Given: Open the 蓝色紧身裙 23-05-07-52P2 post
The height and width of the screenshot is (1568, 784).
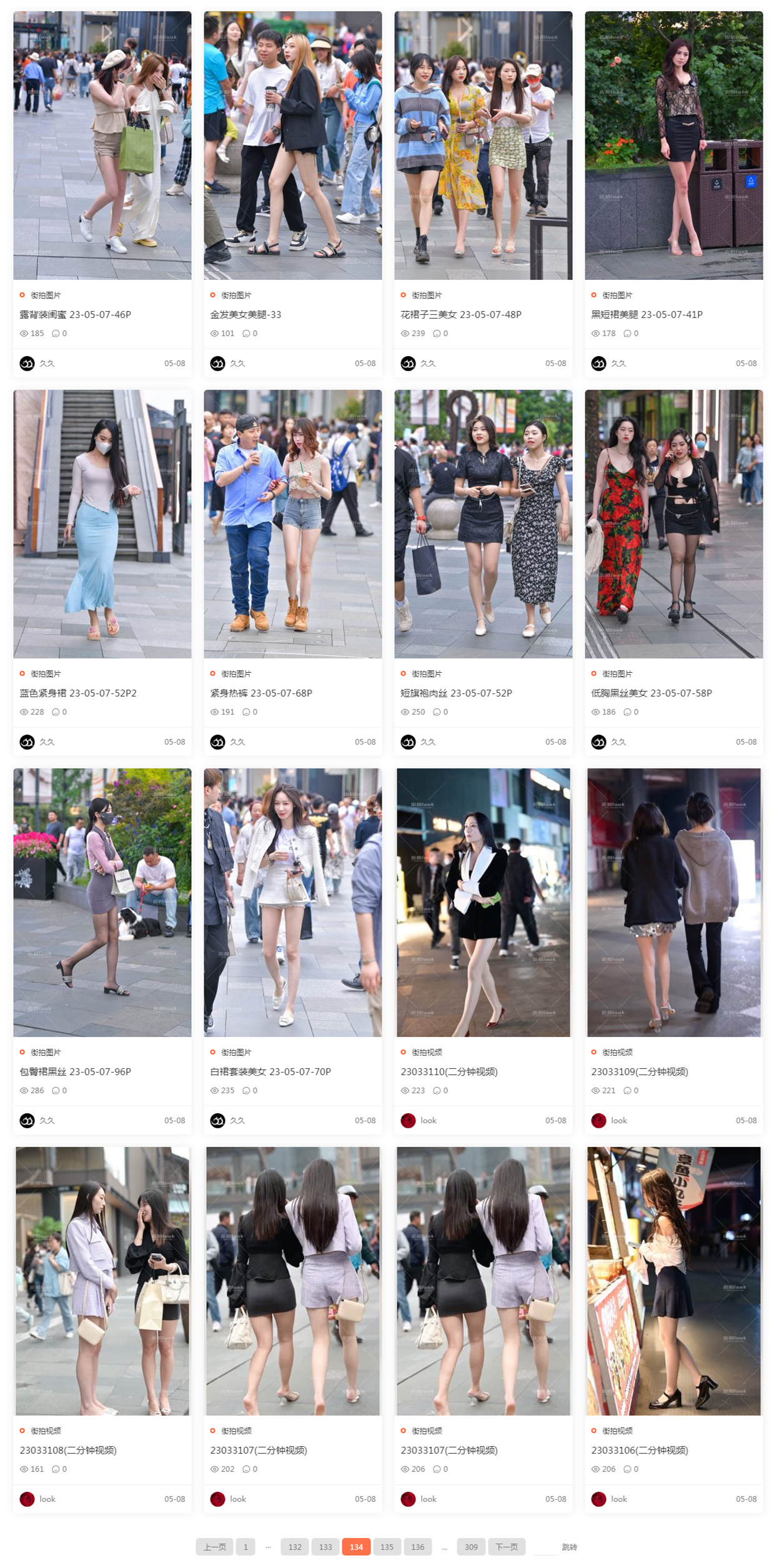Looking at the screenshot, I should pyautogui.click(x=78, y=693).
